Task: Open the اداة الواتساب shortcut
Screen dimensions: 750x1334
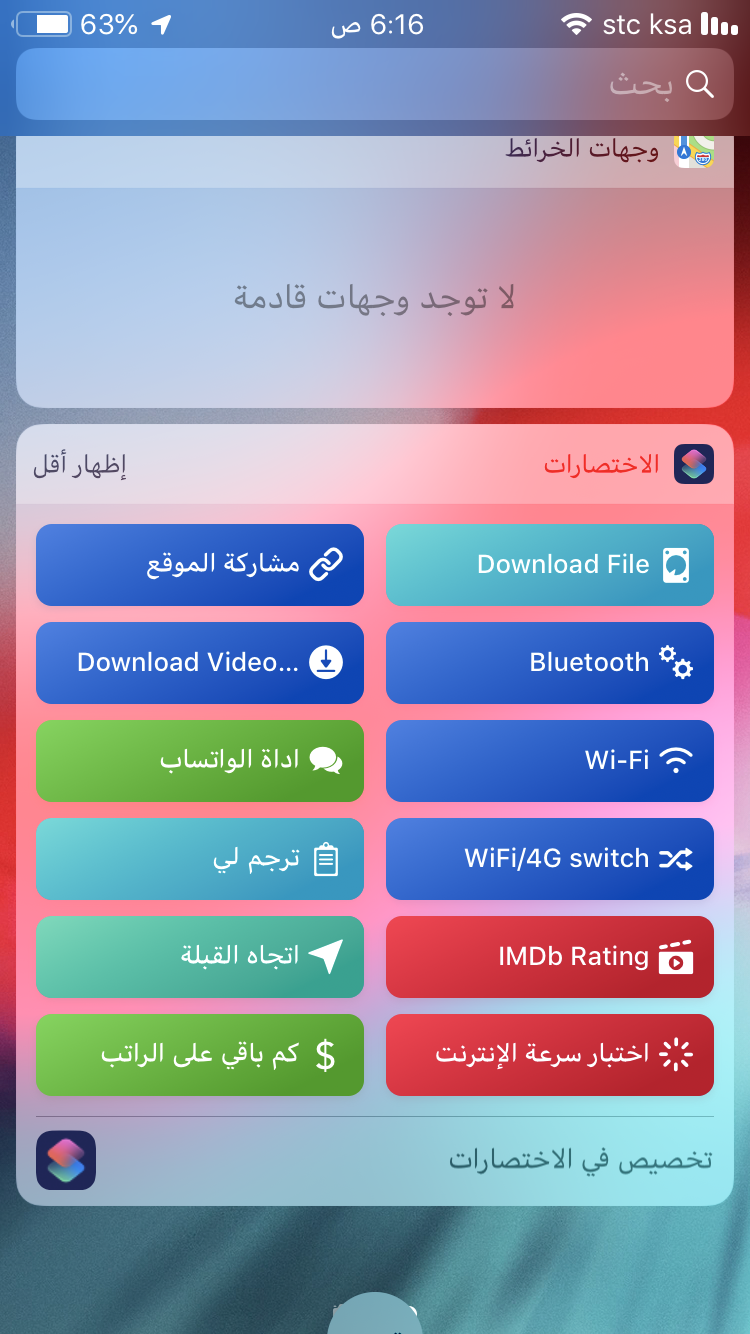Action: 200,761
